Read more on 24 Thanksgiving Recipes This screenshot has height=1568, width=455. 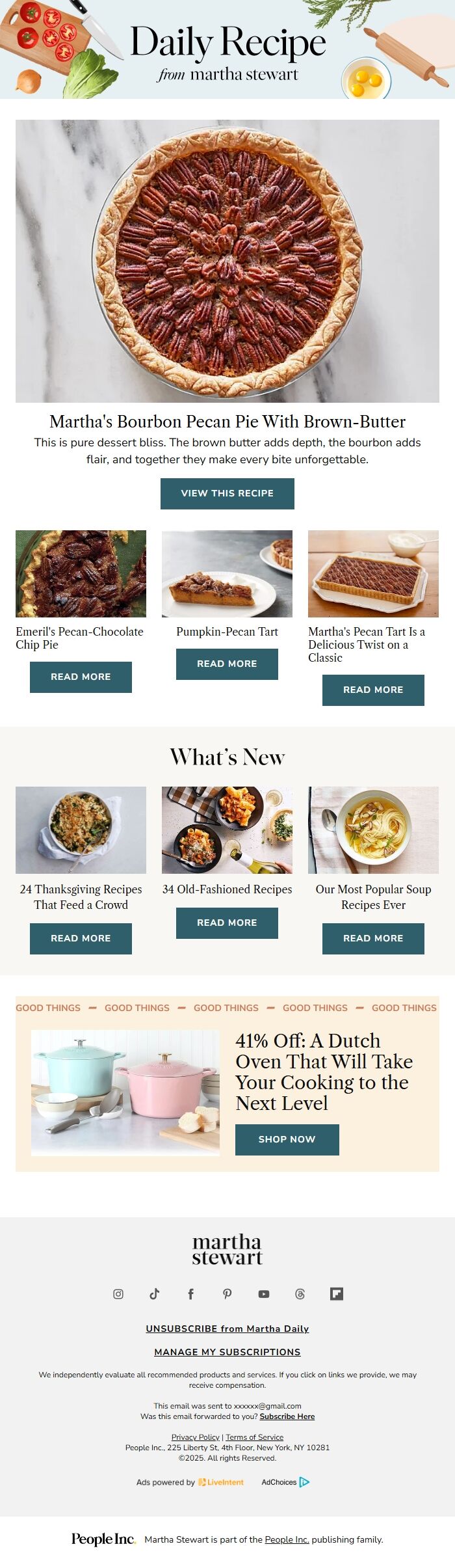click(x=81, y=938)
